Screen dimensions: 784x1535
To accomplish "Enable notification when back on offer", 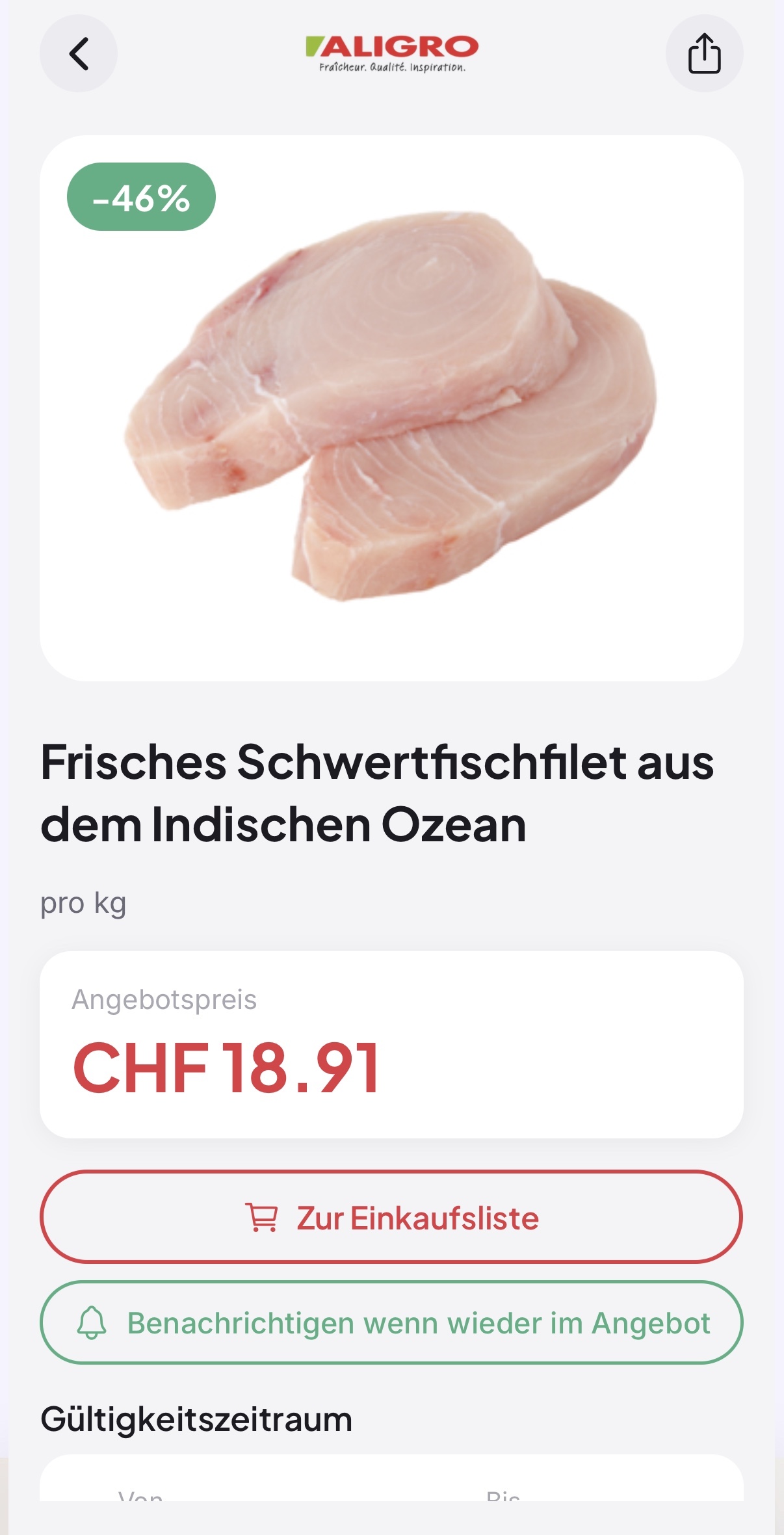I will pos(391,1322).
